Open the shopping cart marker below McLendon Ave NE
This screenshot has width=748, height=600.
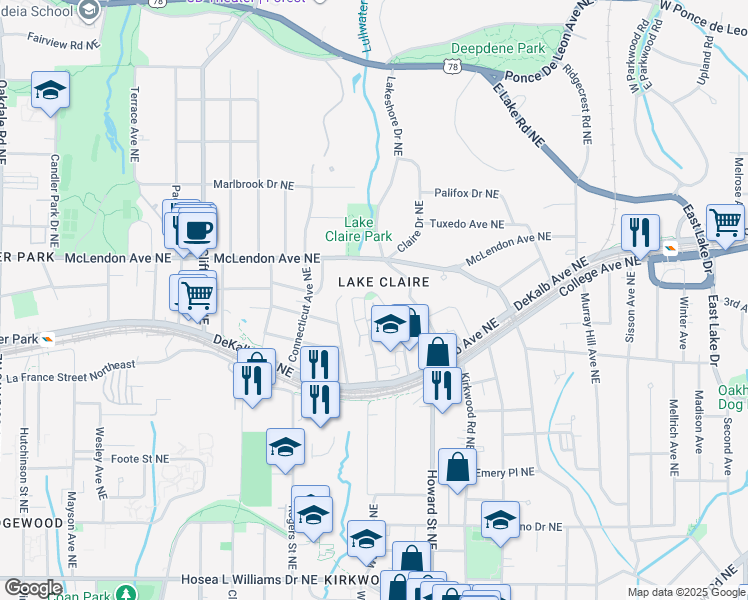[x=198, y=293]
